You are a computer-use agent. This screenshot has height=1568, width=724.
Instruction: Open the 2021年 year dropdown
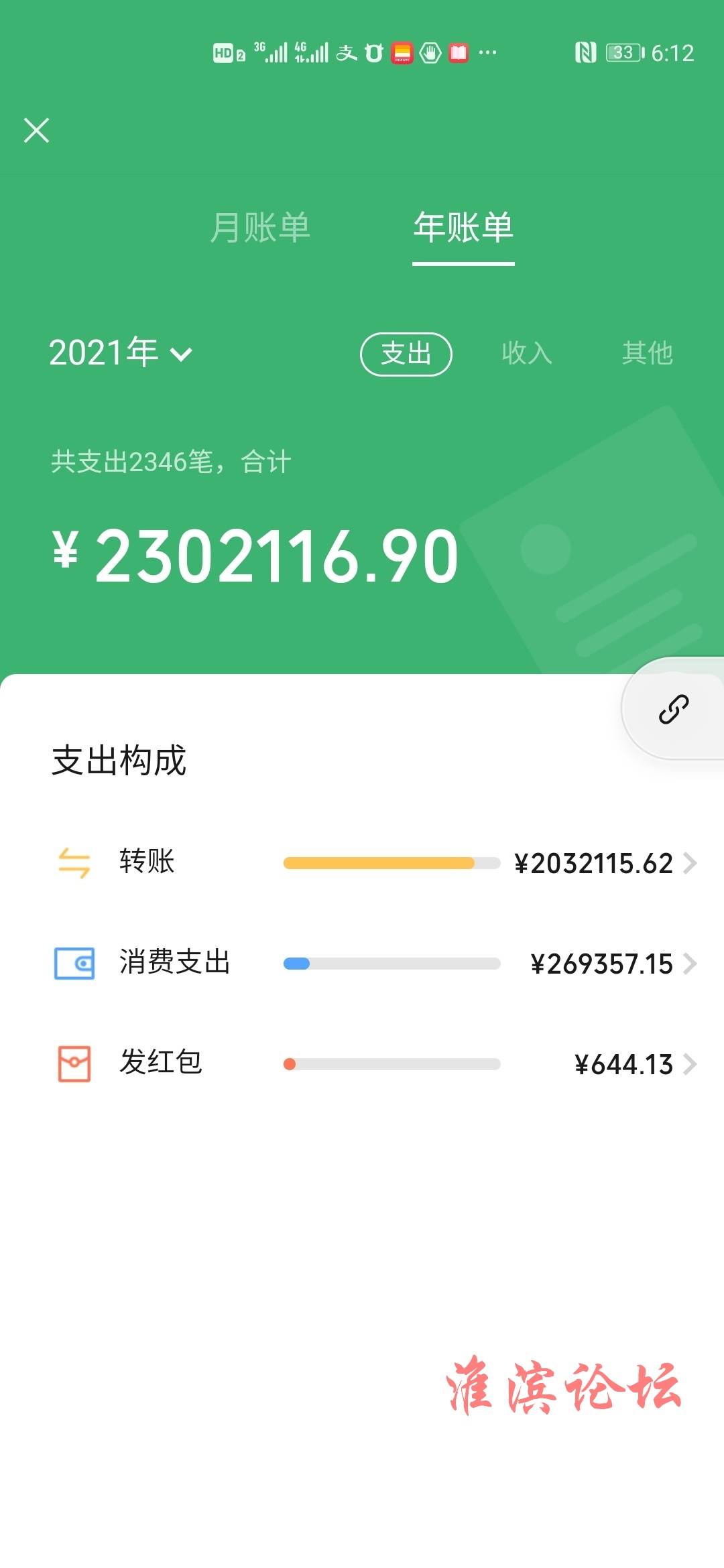(x=121, y=352)
